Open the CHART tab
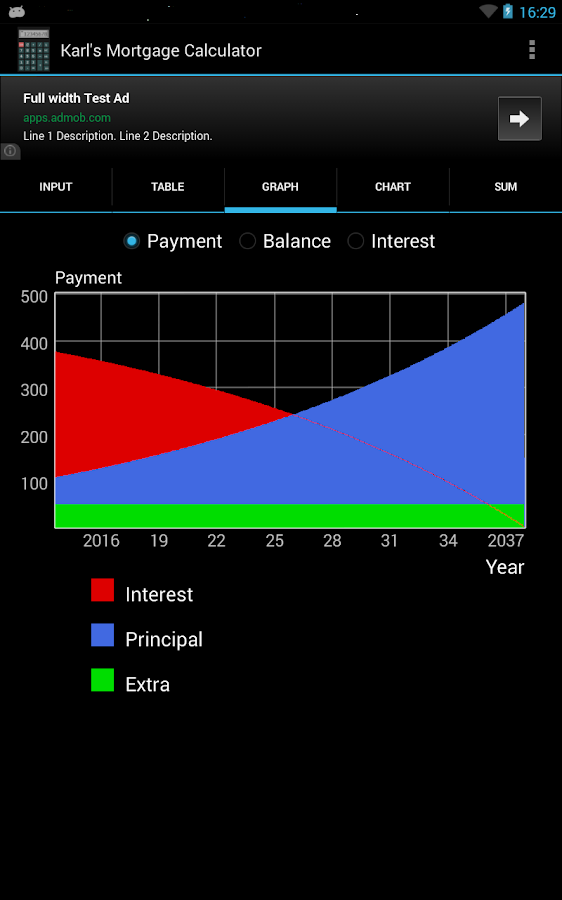 tap(393, 187)
